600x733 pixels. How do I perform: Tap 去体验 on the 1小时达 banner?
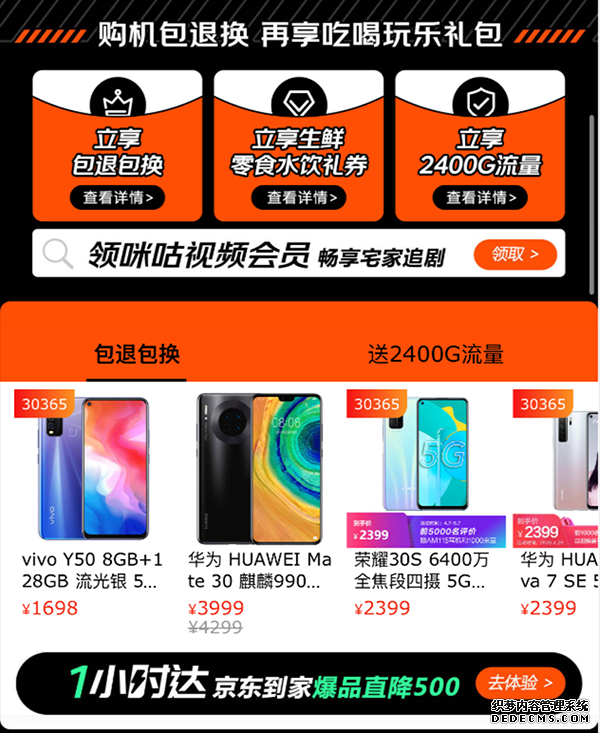point(520,683)
